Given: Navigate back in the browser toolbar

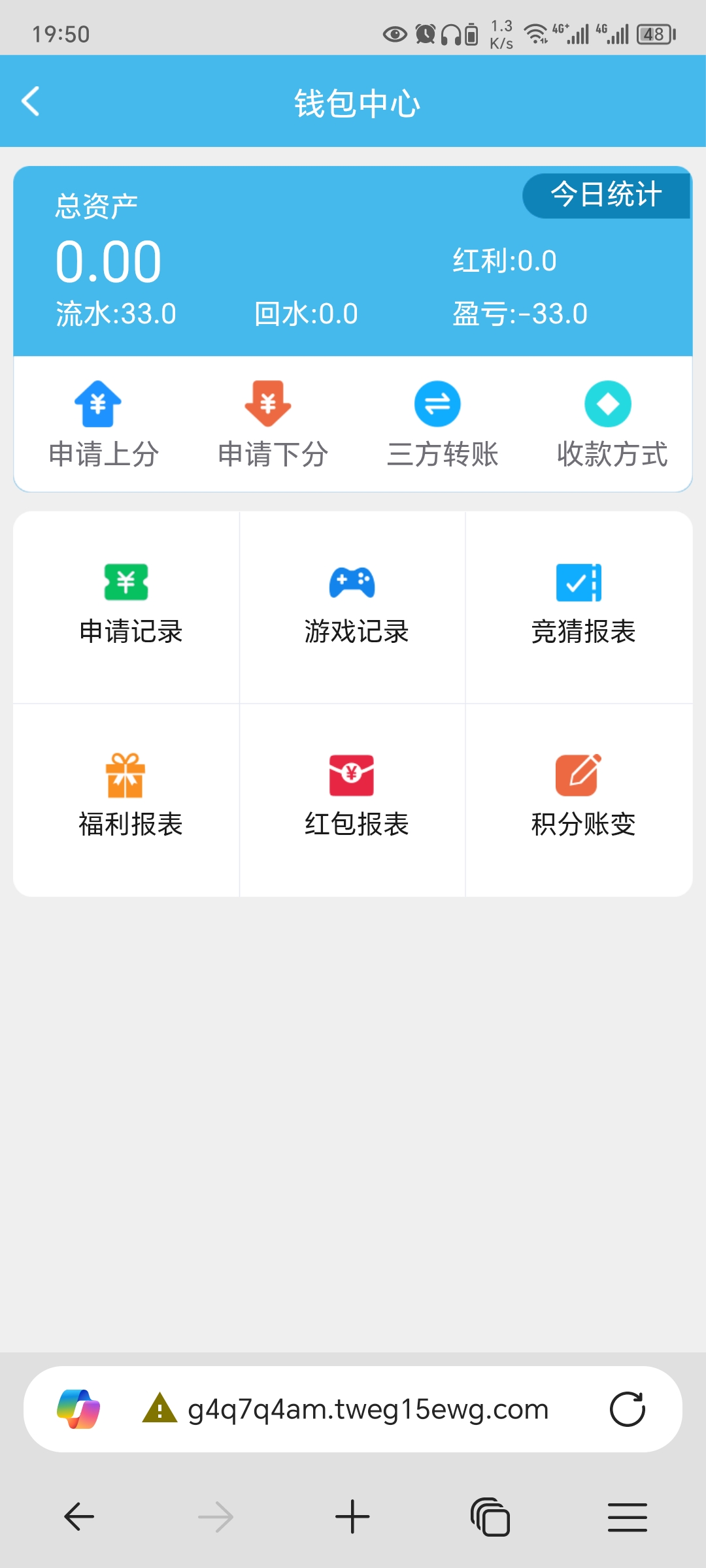Looking at the screenshot, I should pyautogui.click(x=79, y=1516).
